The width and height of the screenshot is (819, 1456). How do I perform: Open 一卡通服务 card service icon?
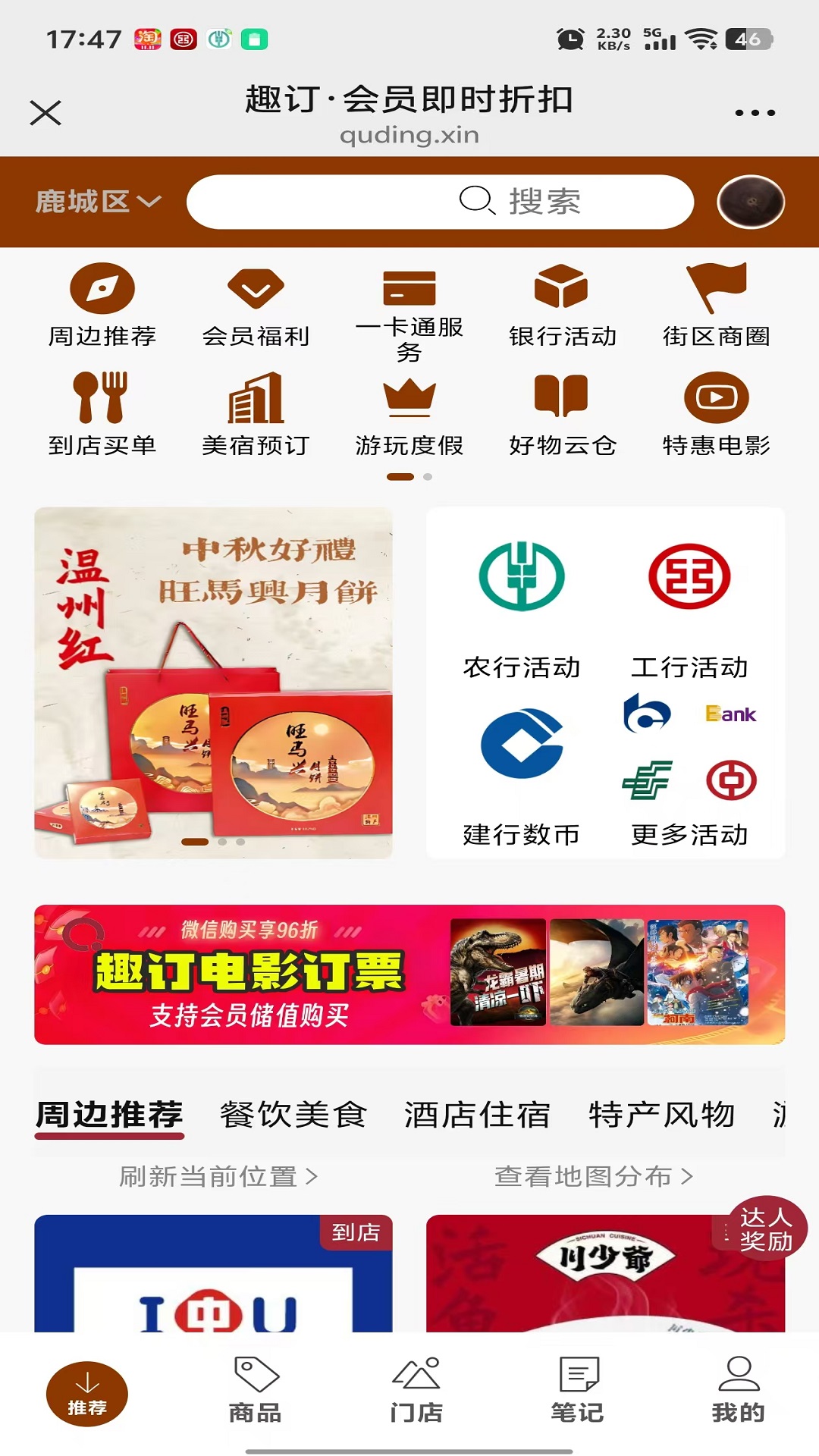click(x=409, y=288)
